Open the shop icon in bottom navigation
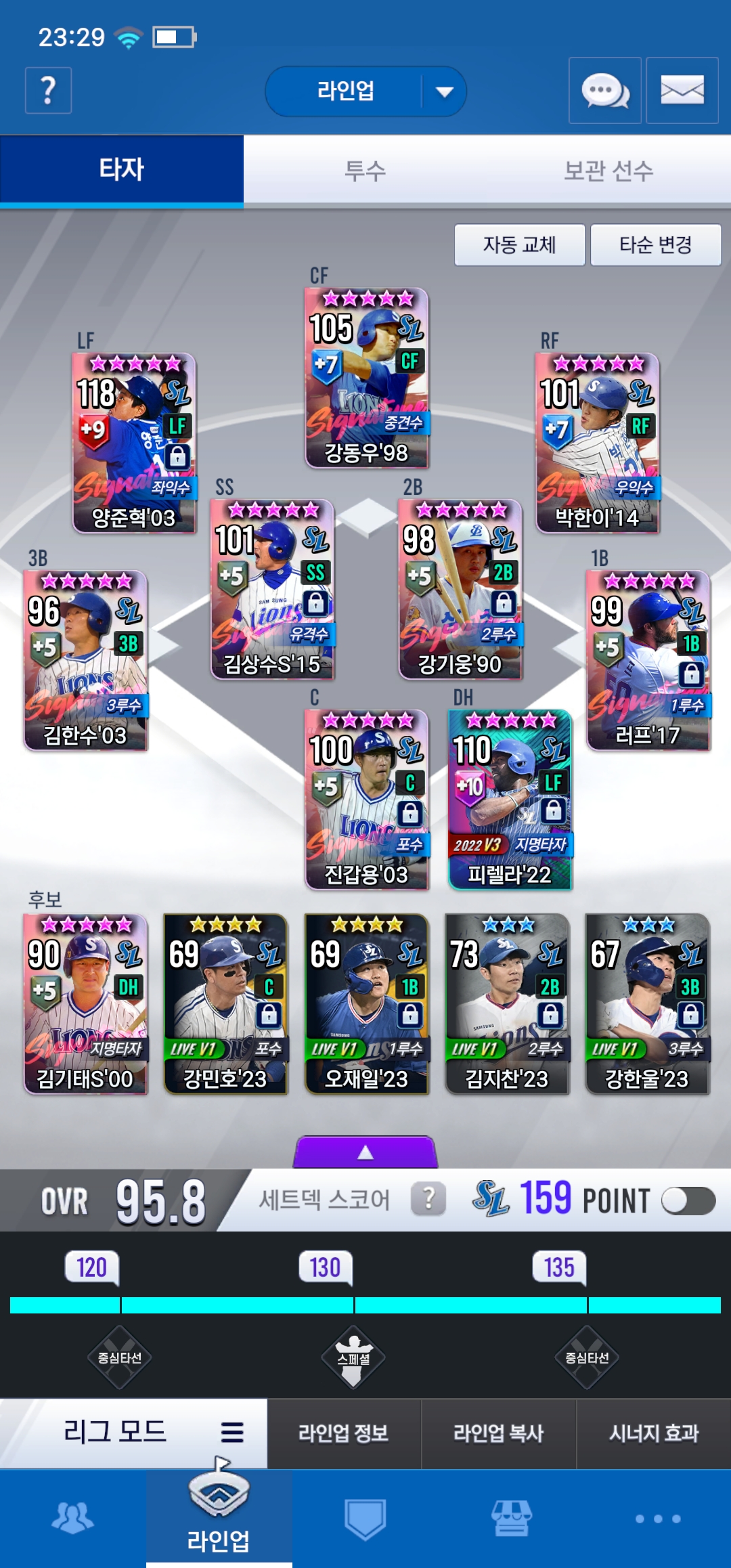Viewport: 731px width, 1568px height. [512, 1518]
